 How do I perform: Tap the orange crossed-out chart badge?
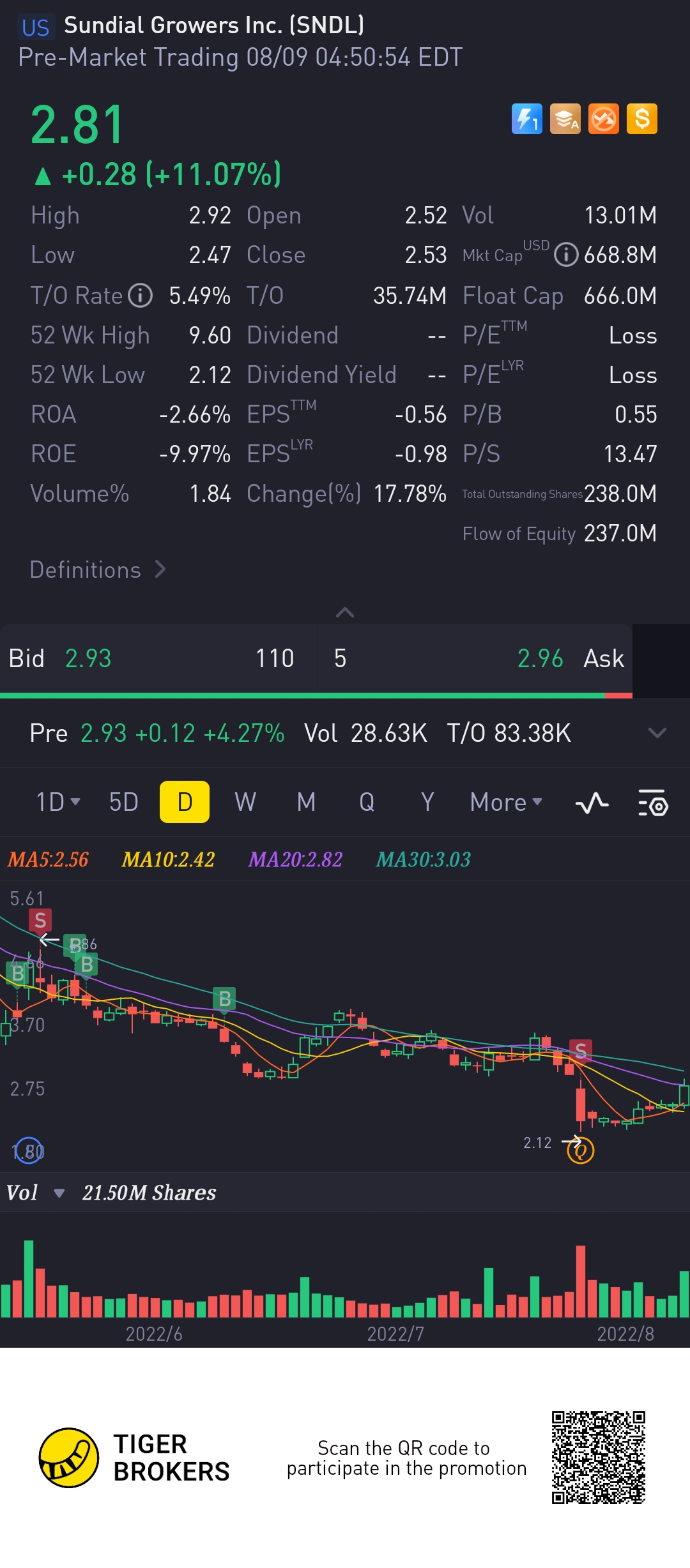[604, 119]
